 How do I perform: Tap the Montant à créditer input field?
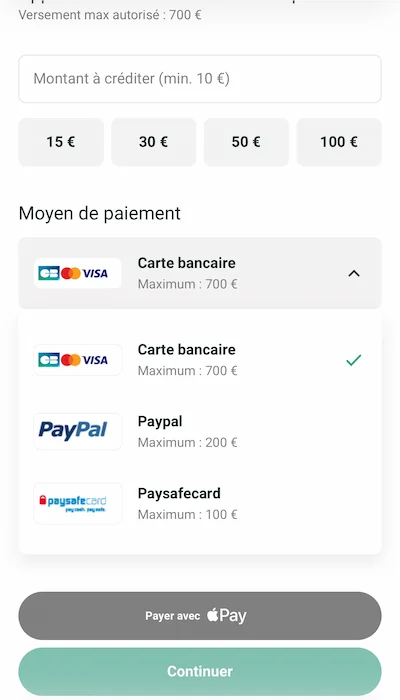(200, 79)
